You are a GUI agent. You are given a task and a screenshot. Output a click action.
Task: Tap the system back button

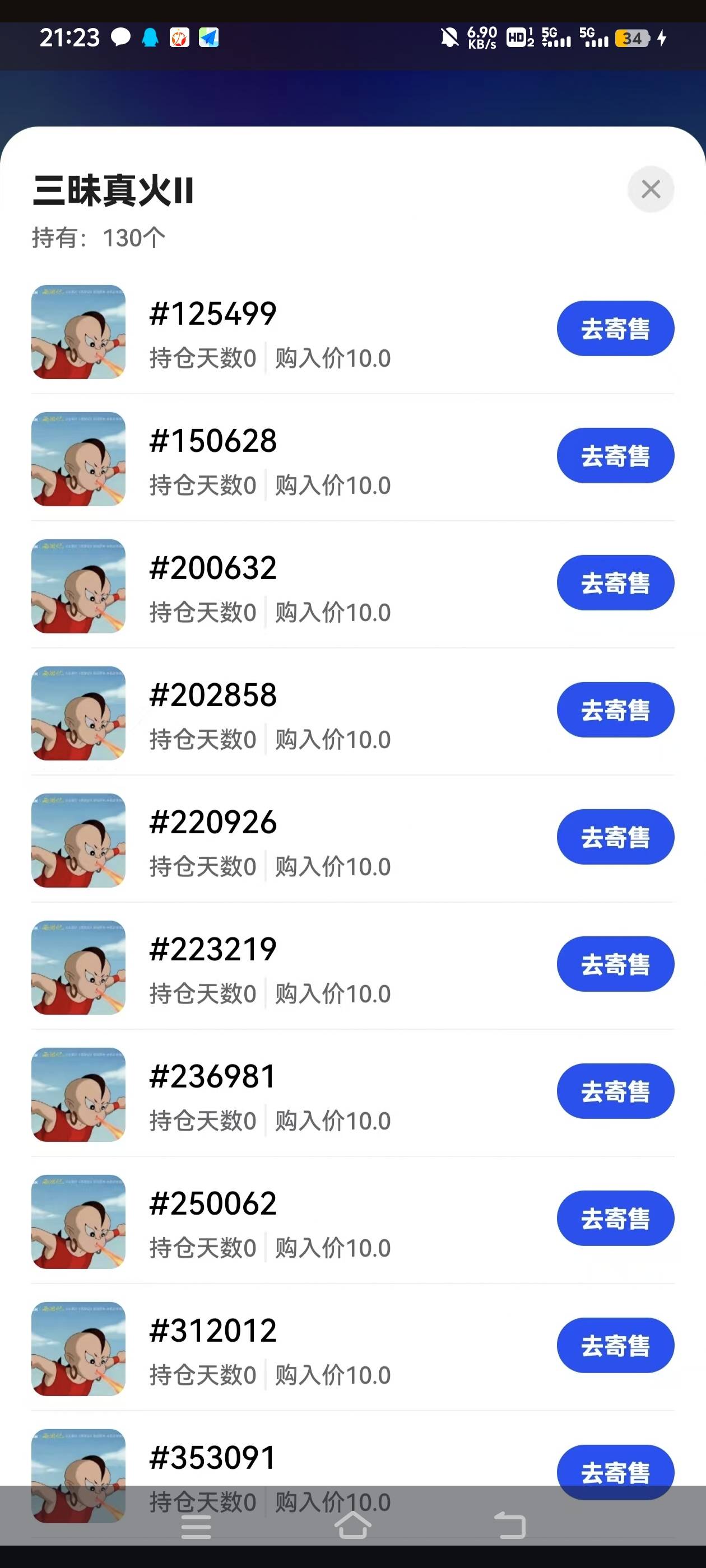pos(509,1526)
